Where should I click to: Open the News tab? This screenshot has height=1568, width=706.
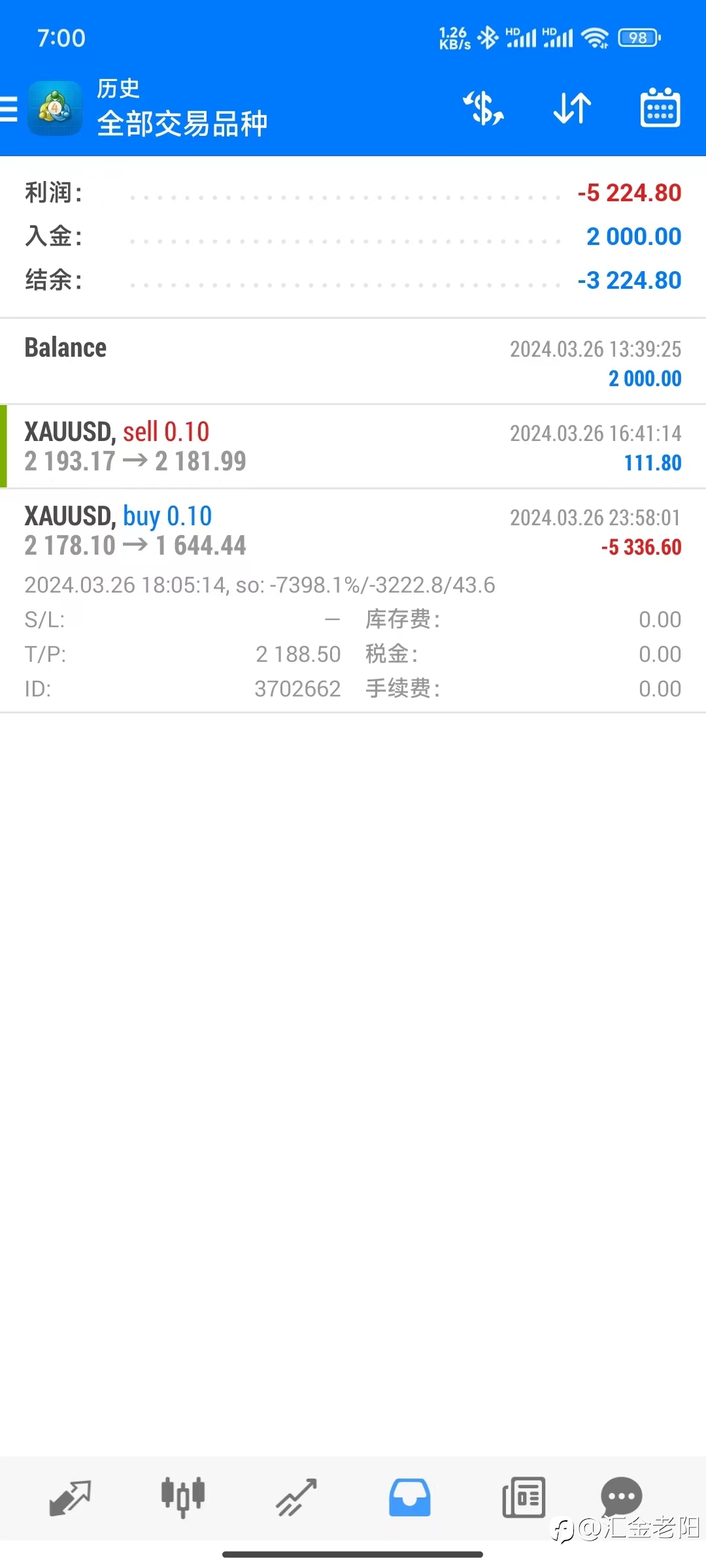coord(524,1497)
